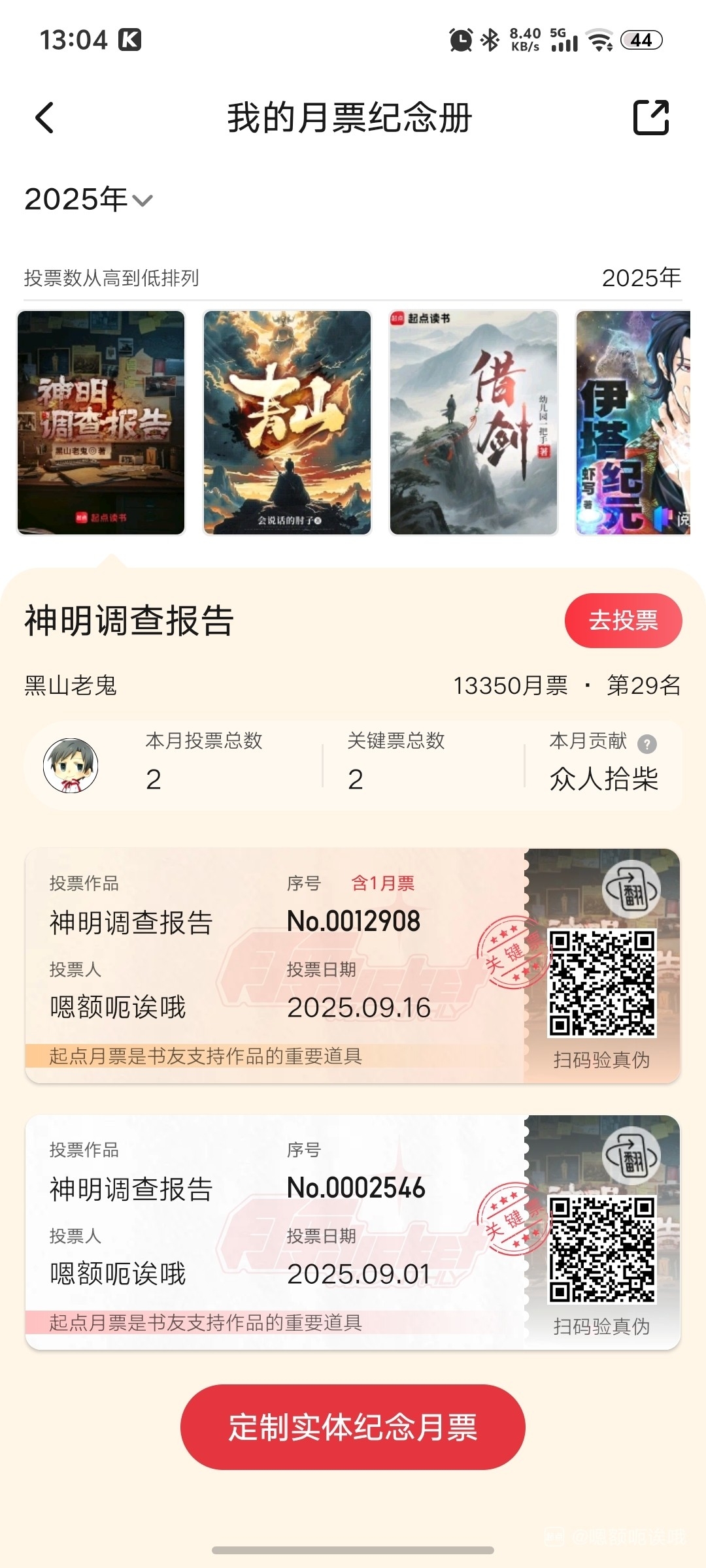
Task: Flip ticket No.0002546
Action: pyautogui.click(x=631, y=1156)
